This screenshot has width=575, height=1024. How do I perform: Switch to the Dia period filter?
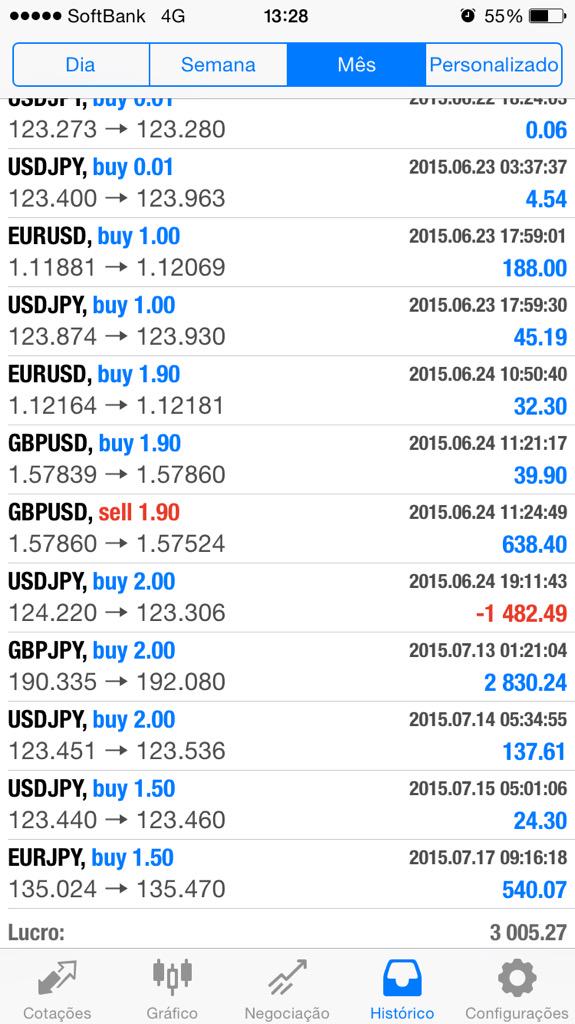point(81,65)
